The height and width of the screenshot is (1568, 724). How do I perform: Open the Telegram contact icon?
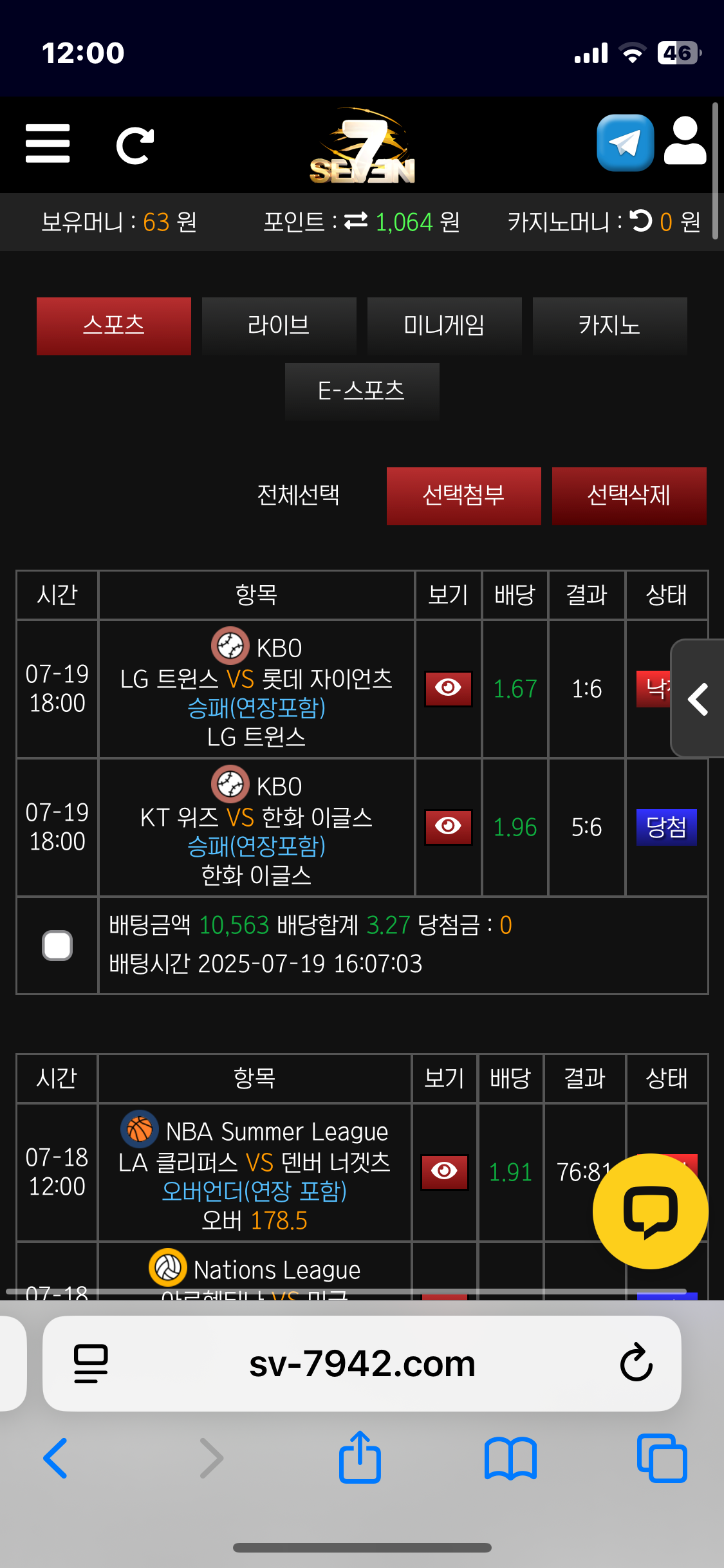pos(625,143)
